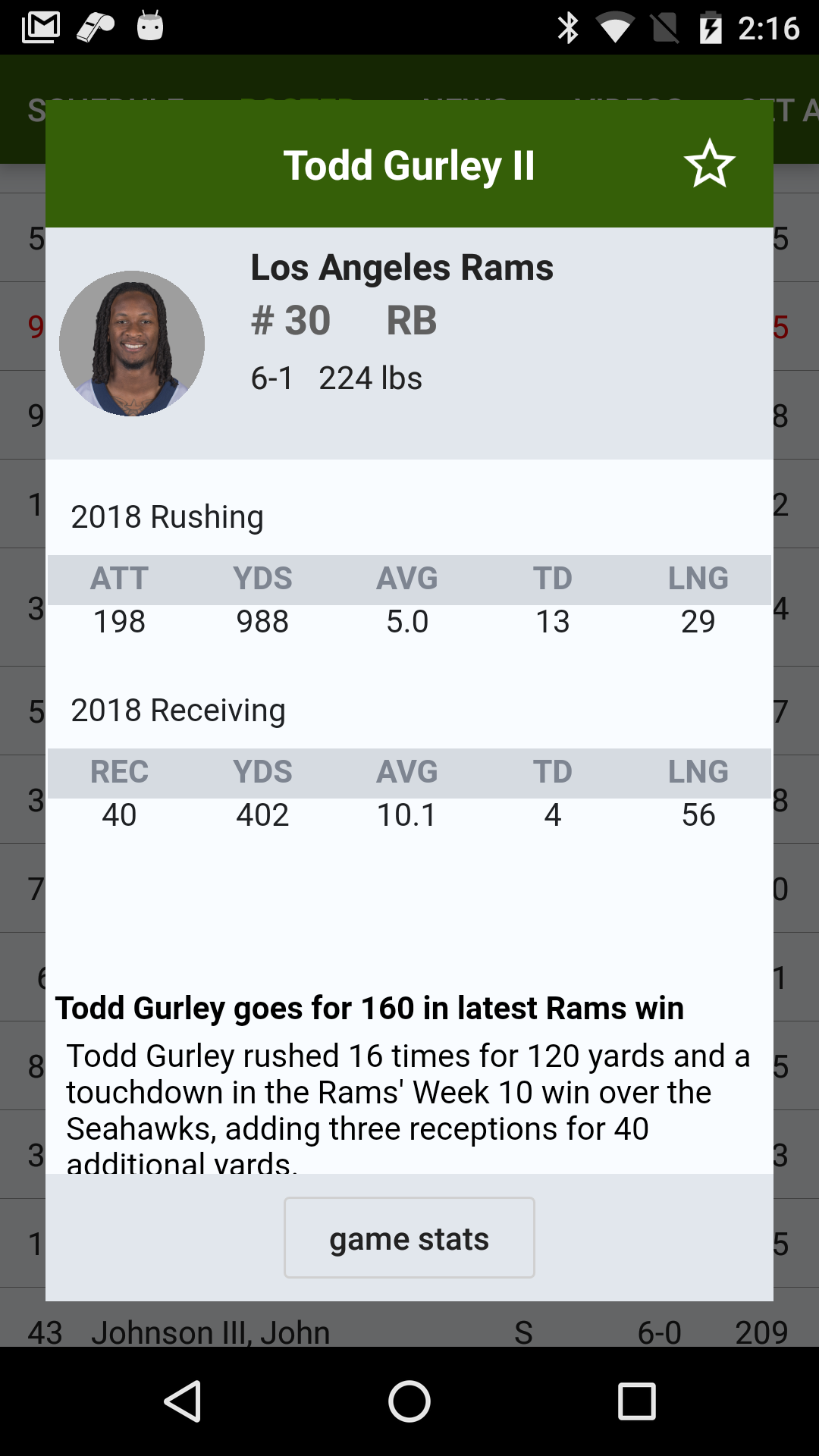
Task: Tap the game stats button
Action: point(409,1237)
